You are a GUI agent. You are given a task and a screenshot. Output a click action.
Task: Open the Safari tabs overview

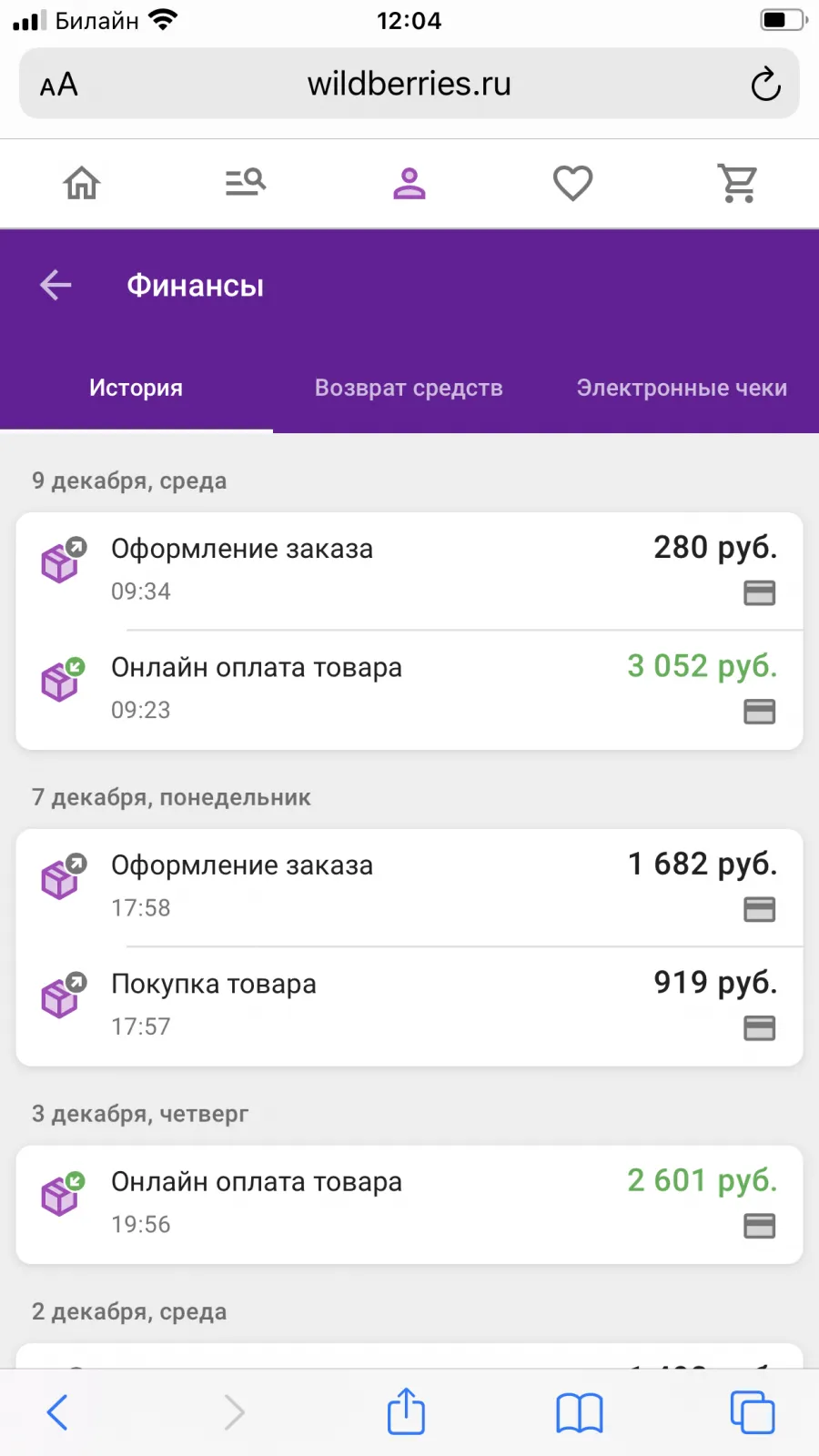pos(753,1412)
